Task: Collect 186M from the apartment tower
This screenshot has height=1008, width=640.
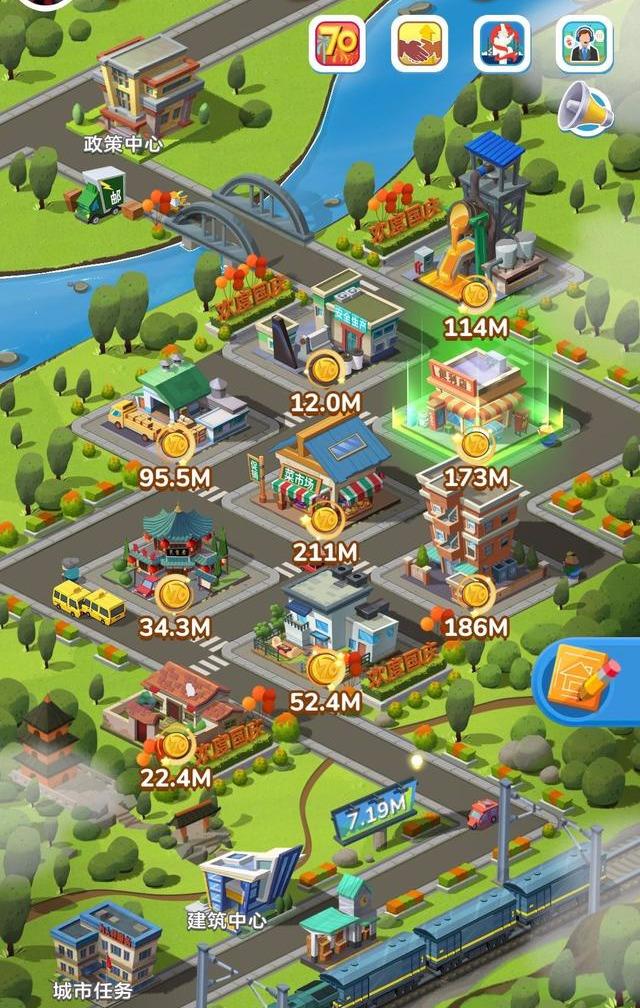Action: (x=474, y=594)
